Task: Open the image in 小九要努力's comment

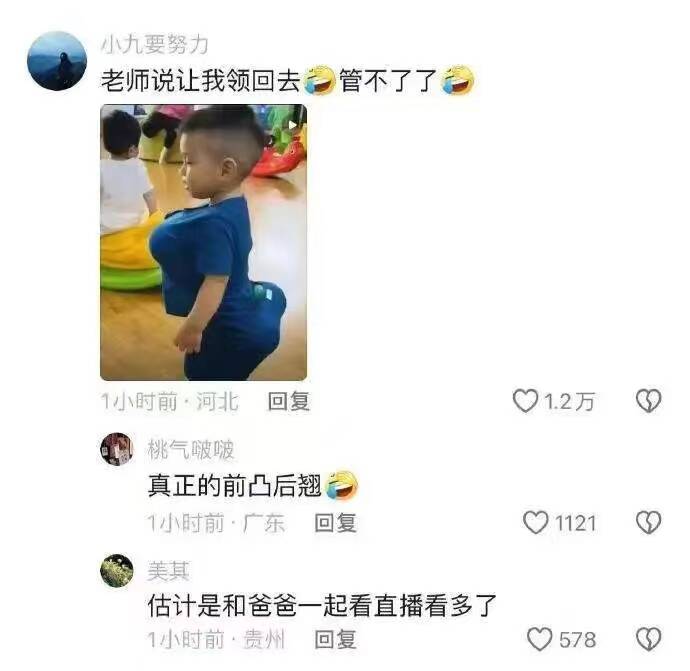Action: click(x=203, y=242)
